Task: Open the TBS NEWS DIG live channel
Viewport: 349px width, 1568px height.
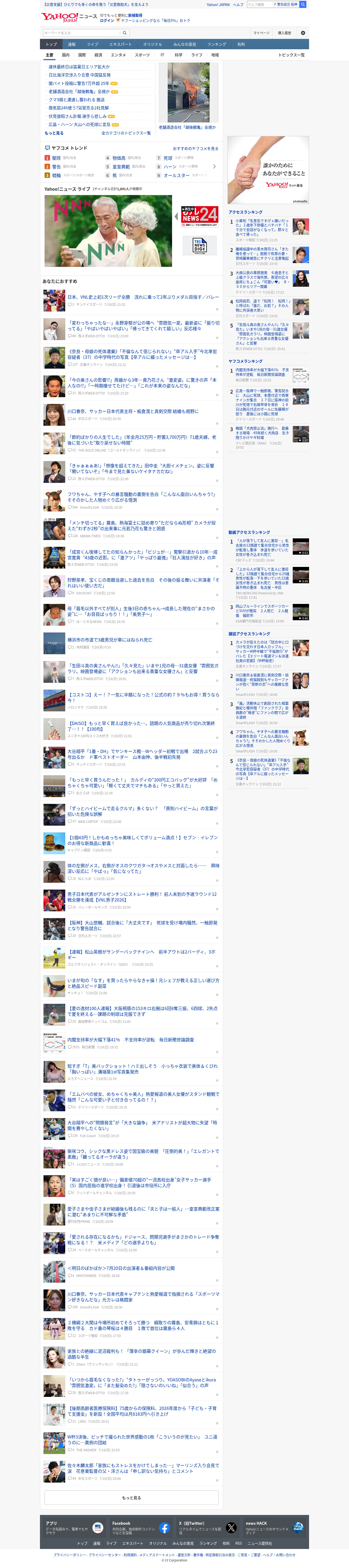Action: point(200,245)
